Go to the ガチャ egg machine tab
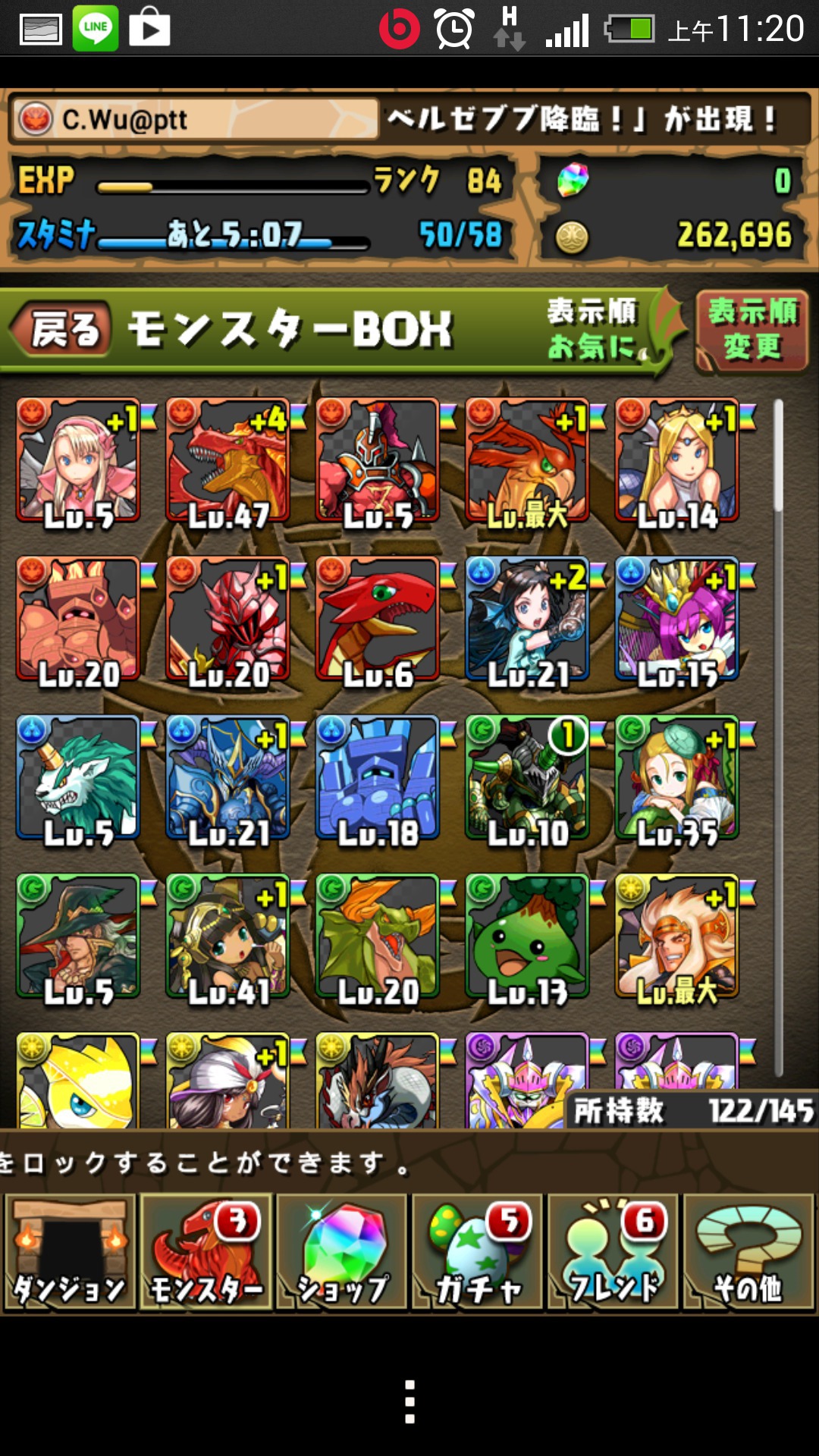 coord(477,1252)
